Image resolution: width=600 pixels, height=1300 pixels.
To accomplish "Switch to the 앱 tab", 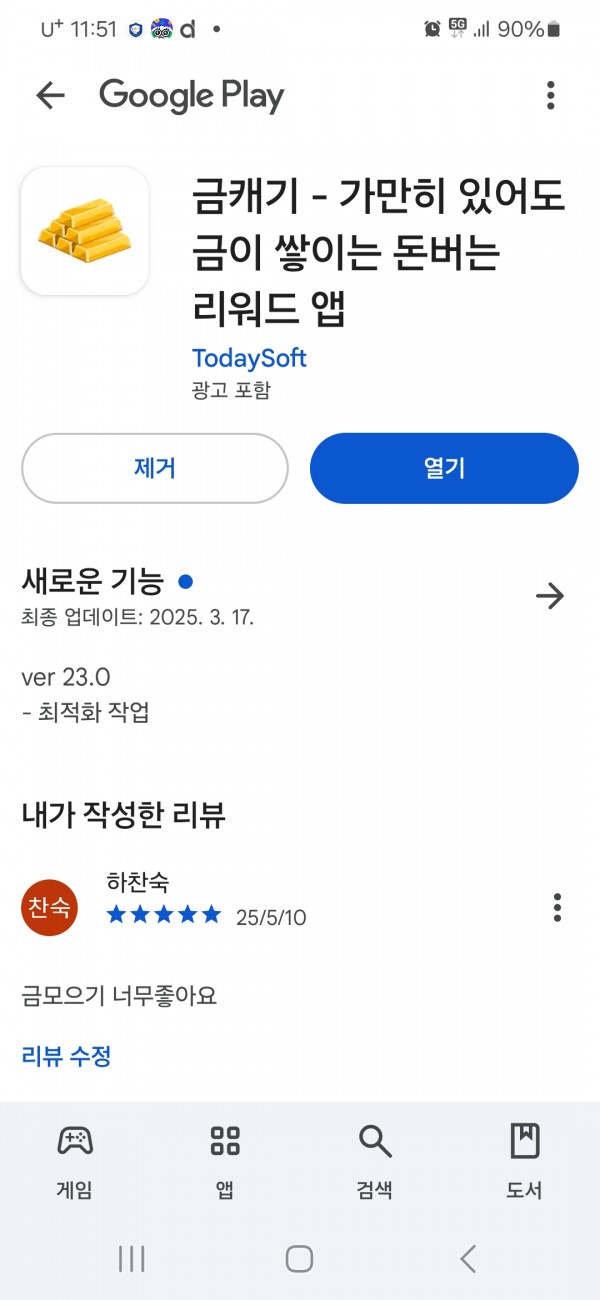I will point(225,1161).
